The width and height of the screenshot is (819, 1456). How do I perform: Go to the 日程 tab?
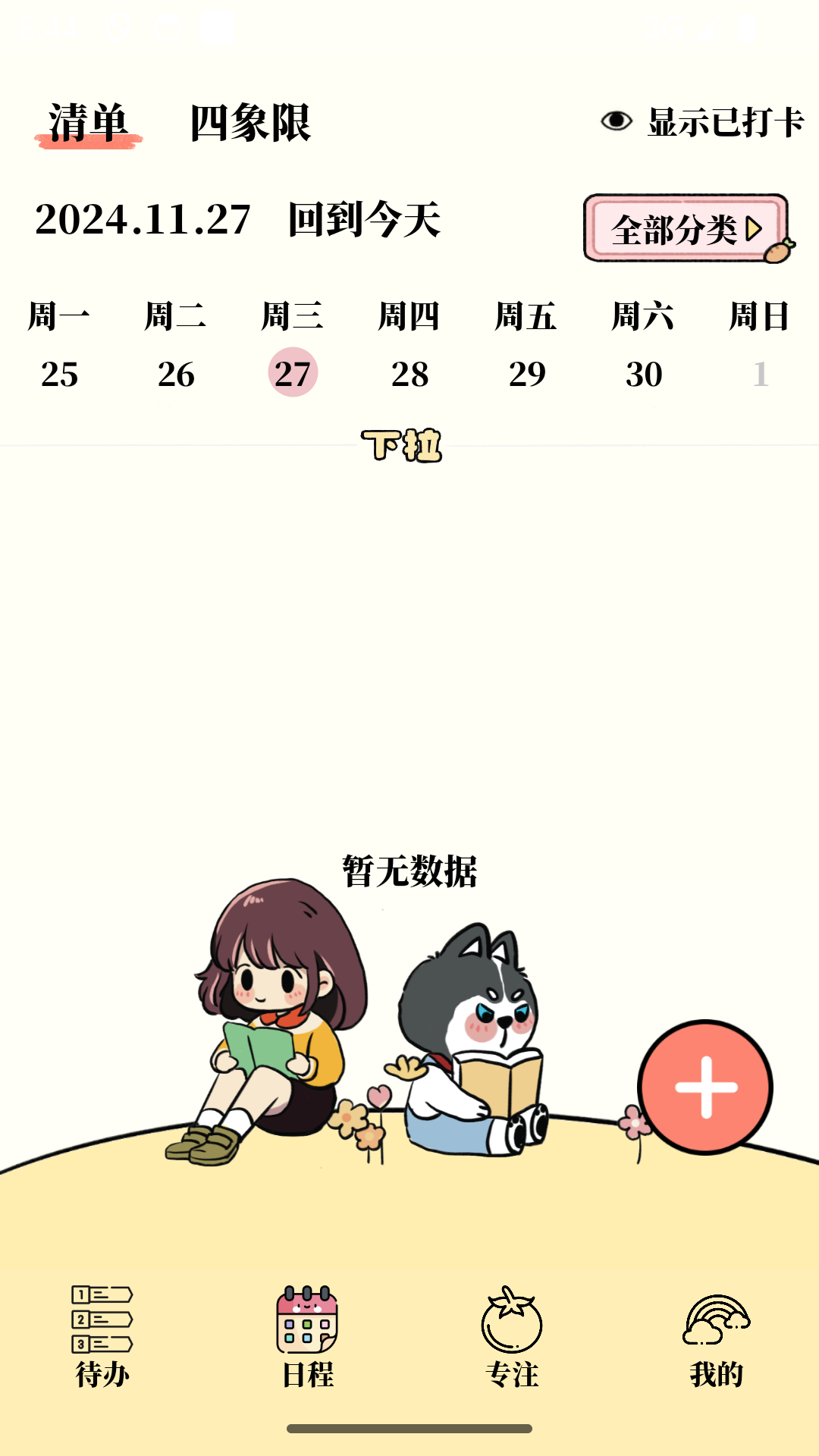(x=307, y=1338)
